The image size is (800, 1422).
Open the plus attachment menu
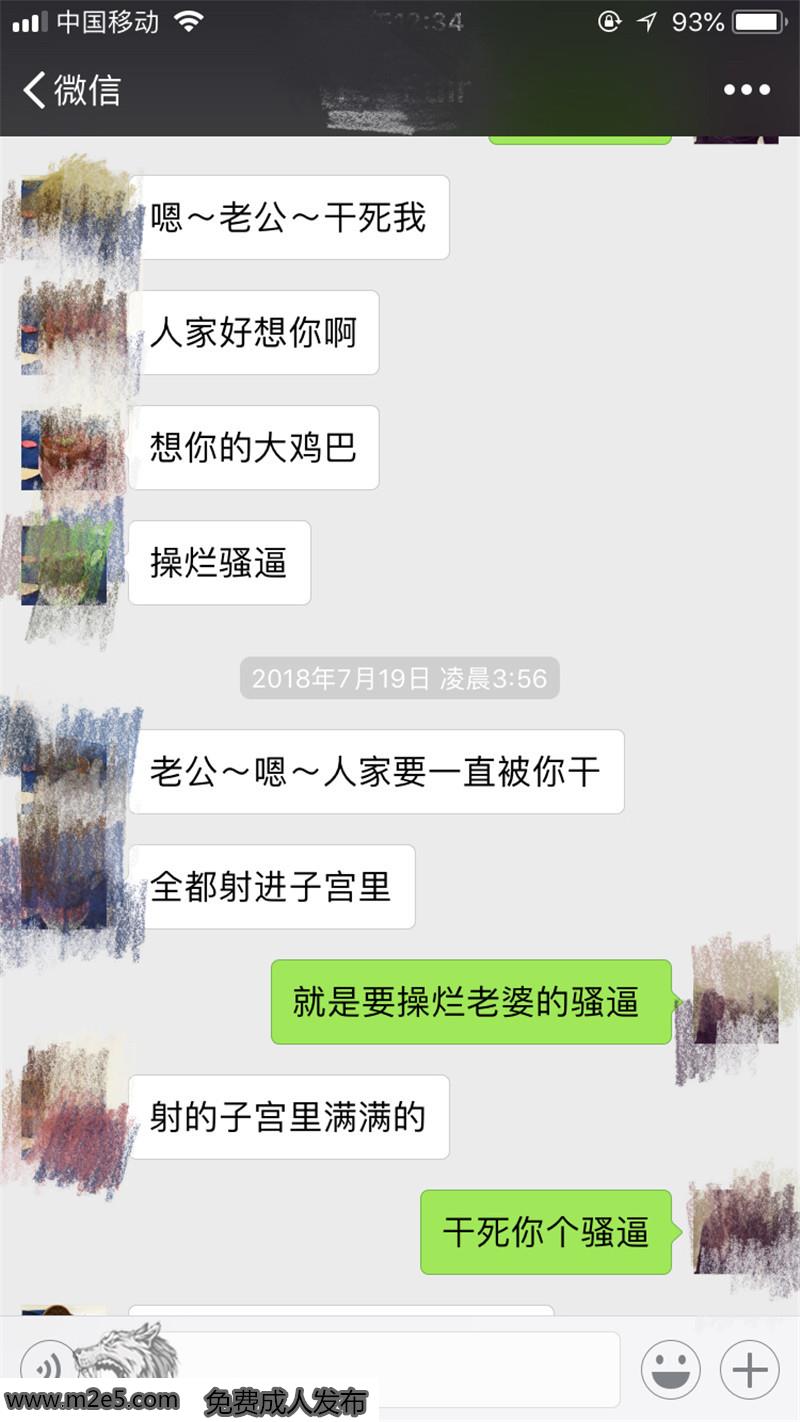(749, 1369)
